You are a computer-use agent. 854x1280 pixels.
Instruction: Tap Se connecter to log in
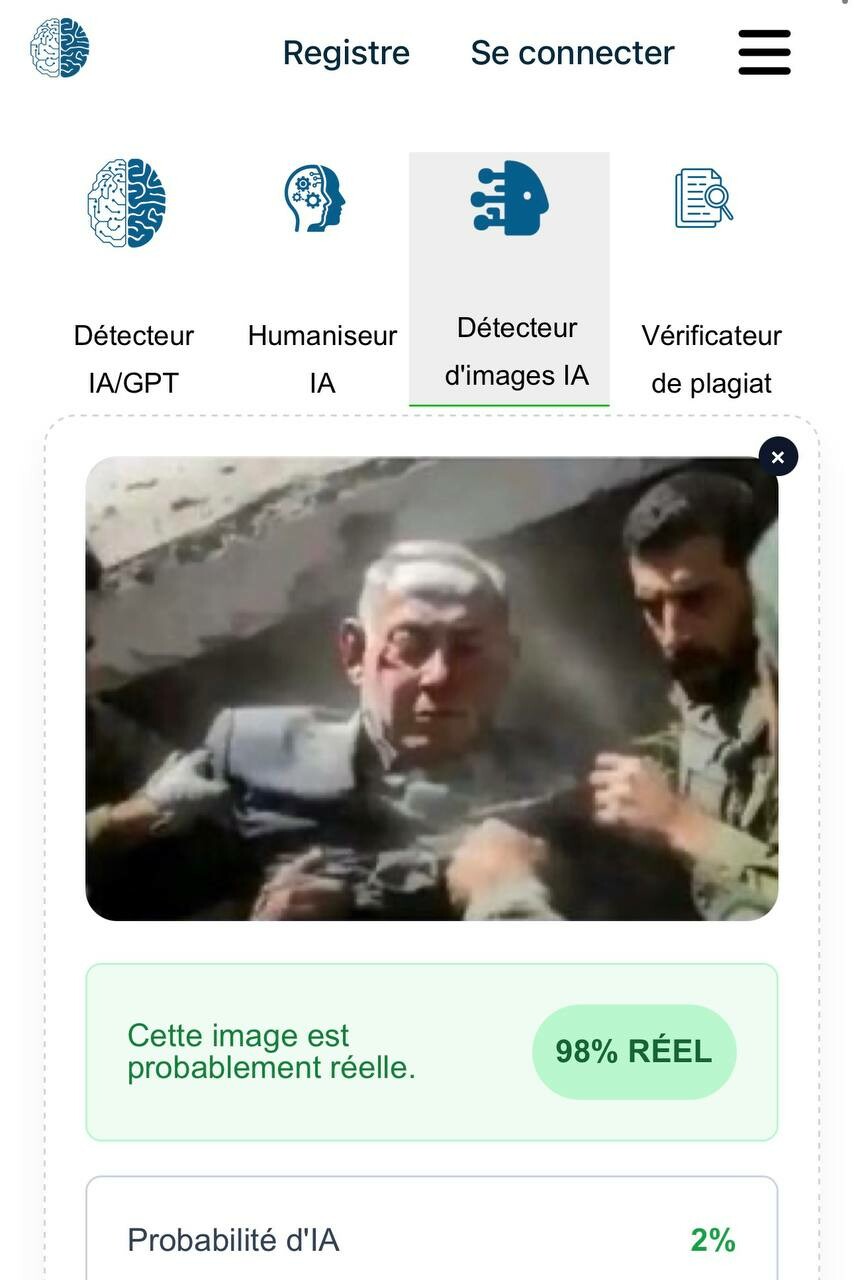(x=572, y=53)
